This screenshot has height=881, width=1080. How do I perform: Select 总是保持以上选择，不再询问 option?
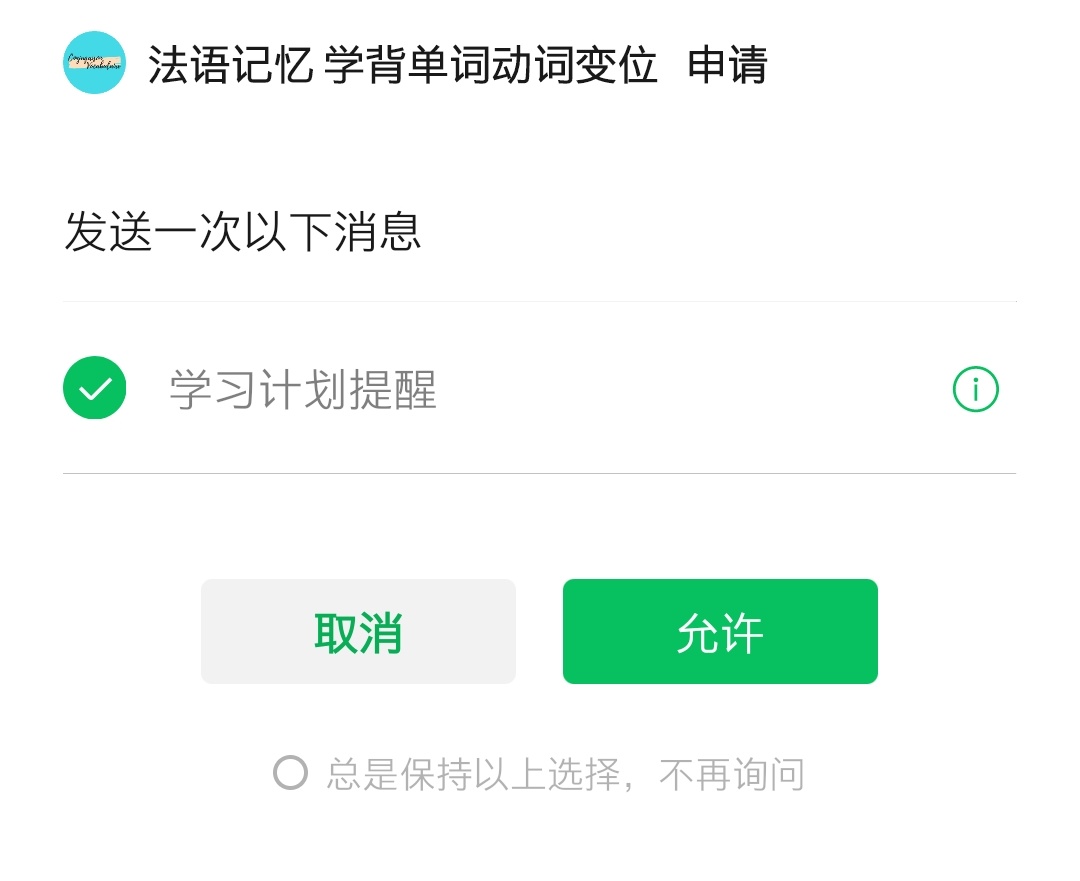(x=291, y=773)
